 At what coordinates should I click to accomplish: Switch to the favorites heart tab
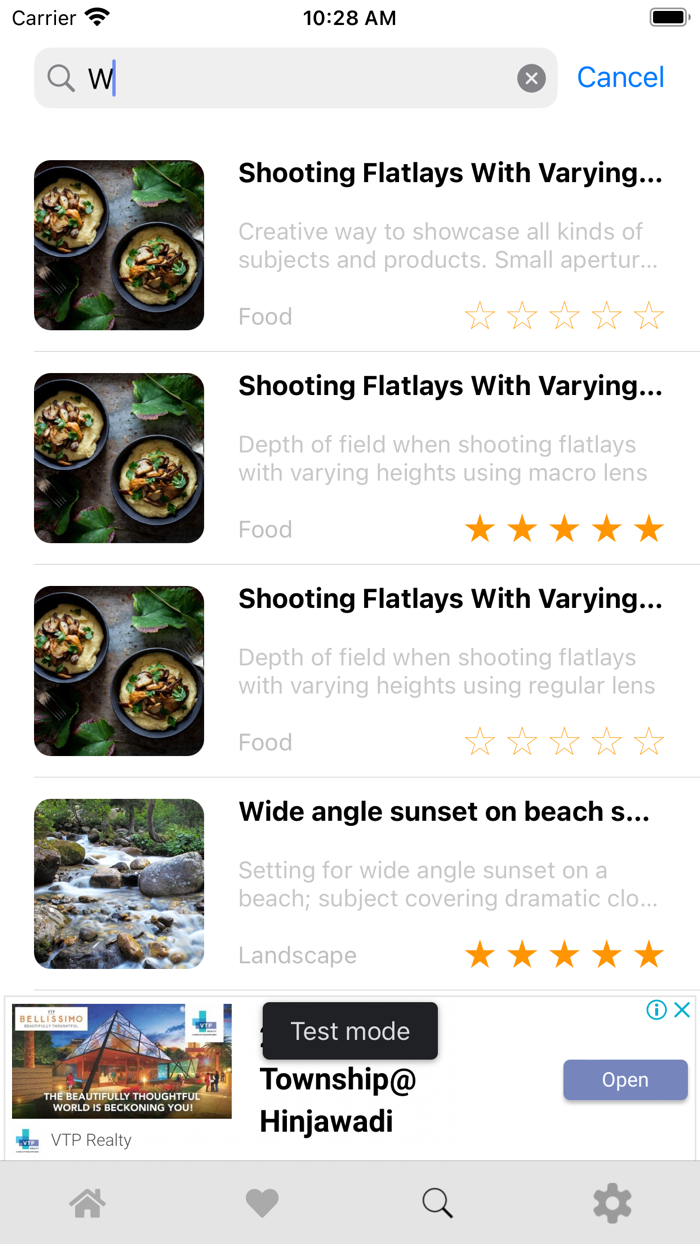click(262, 1203)
